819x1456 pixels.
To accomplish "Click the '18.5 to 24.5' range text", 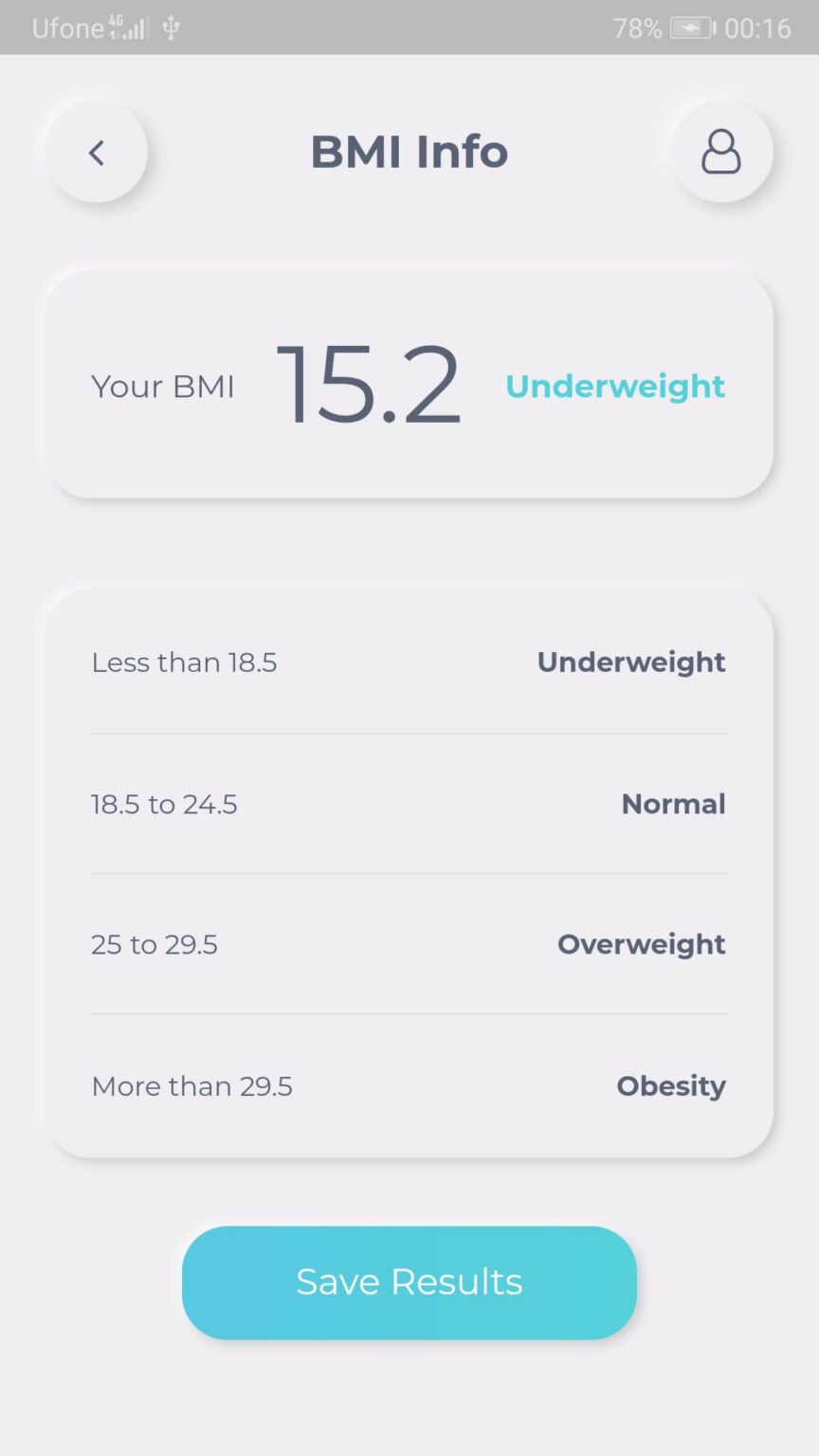I will point(164,804).
